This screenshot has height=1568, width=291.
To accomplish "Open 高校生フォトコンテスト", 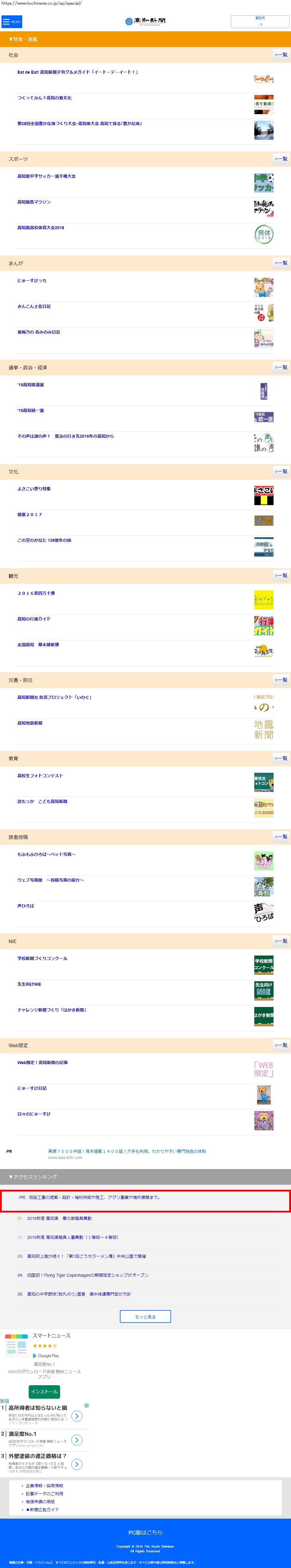I will [40, 775].
